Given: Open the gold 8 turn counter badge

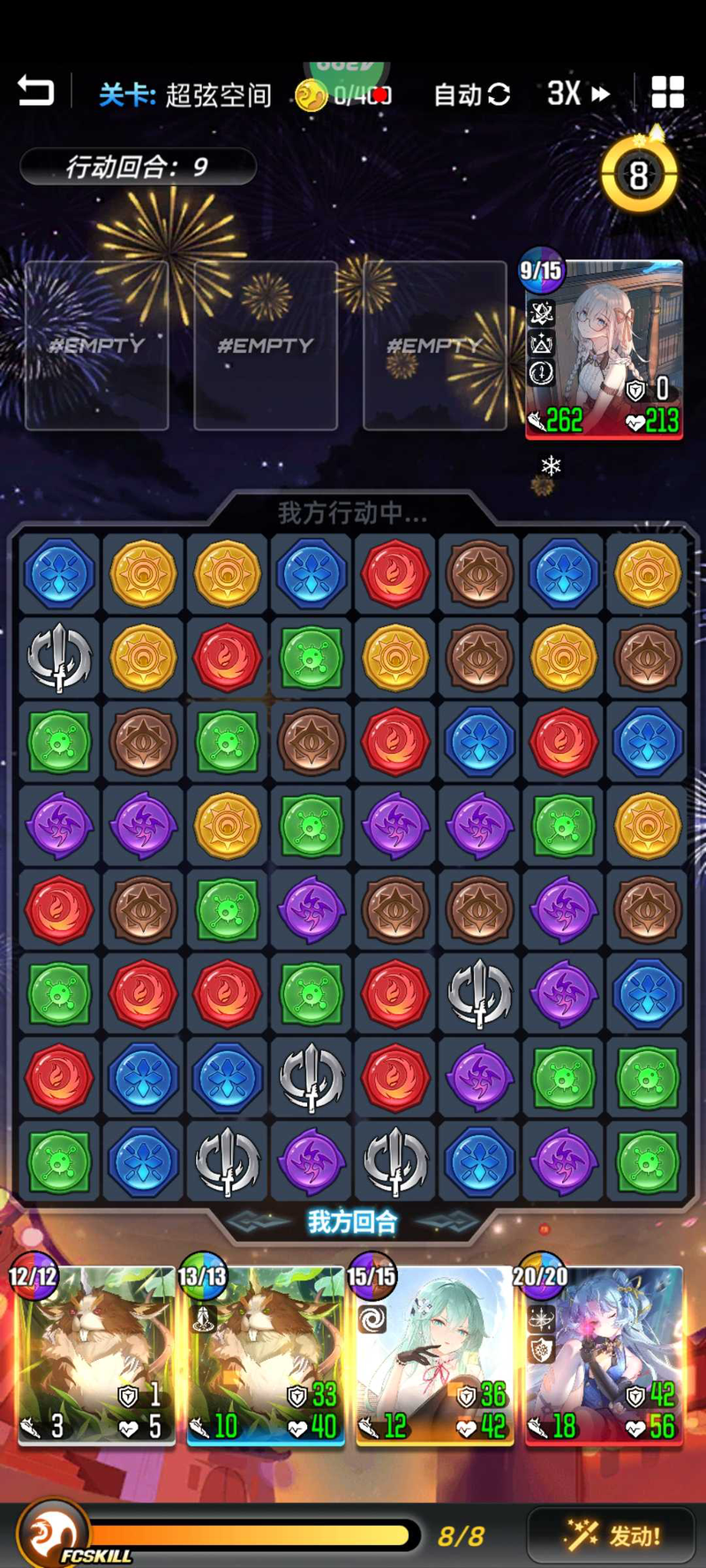Looking at the screenshot, I should (x=639, y=175).
